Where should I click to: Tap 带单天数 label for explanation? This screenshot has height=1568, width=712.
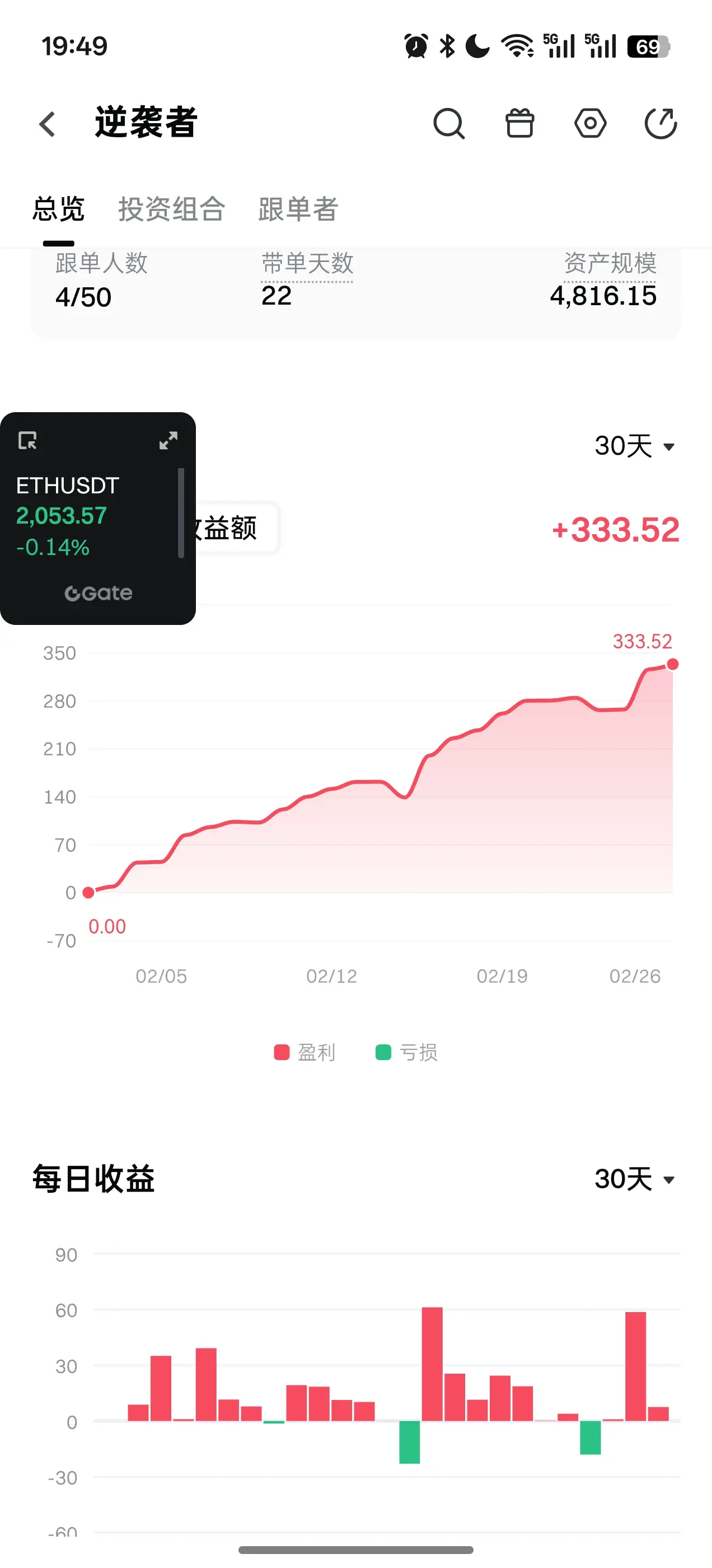[307, 264]
